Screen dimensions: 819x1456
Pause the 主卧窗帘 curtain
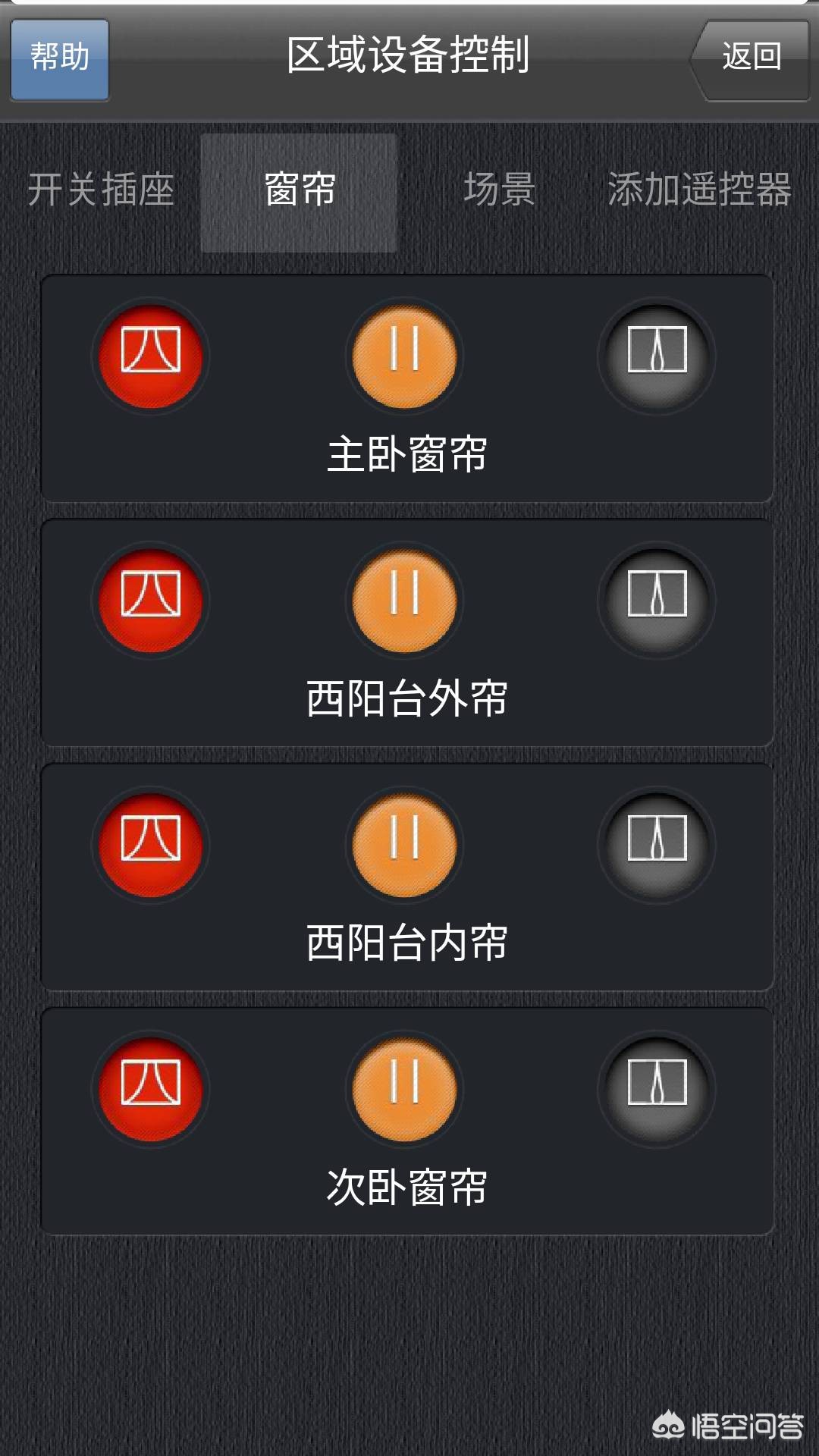click(x=404, y=356)
